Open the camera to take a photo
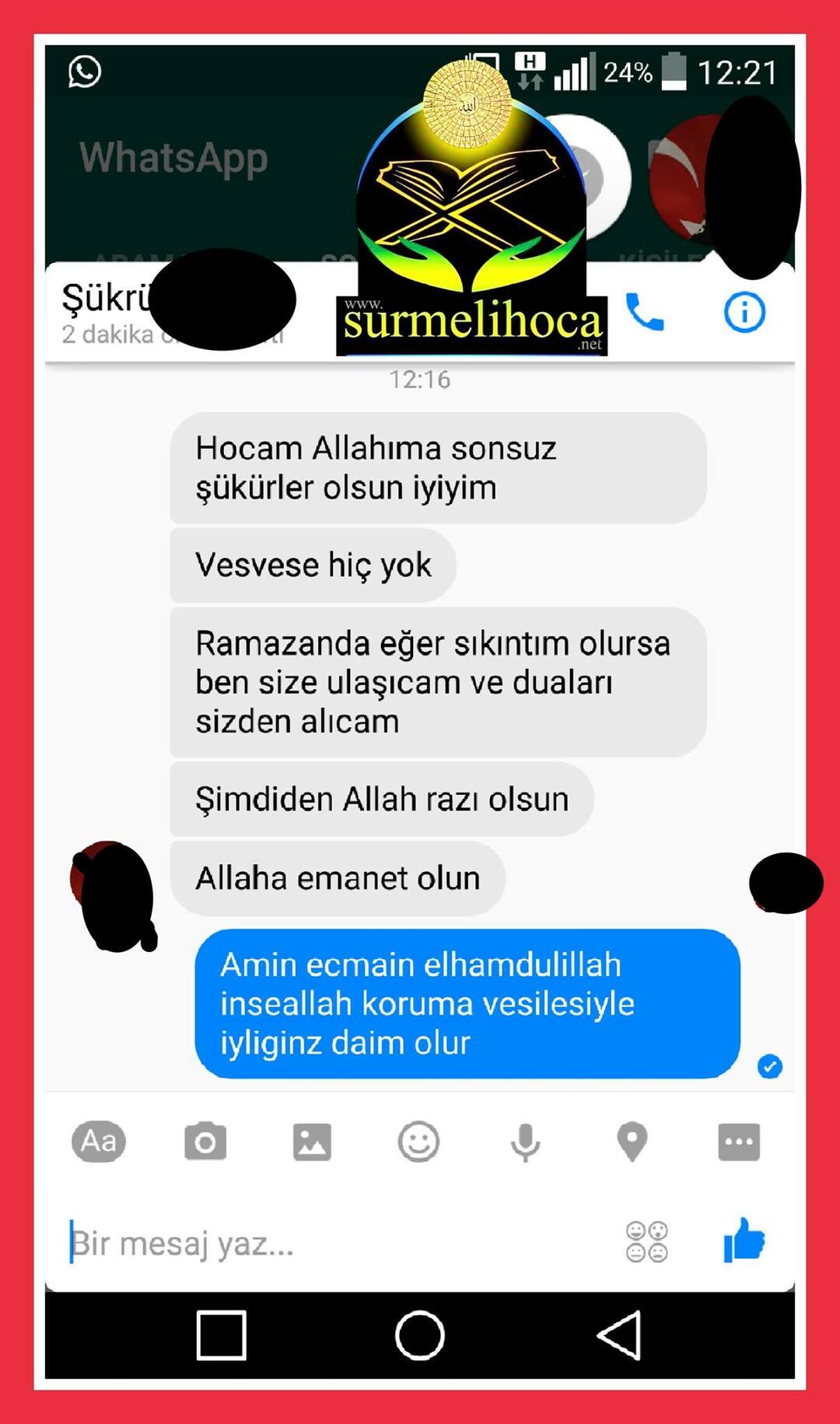This screenshot has width=840, height=1424. tap(205, 1142)
